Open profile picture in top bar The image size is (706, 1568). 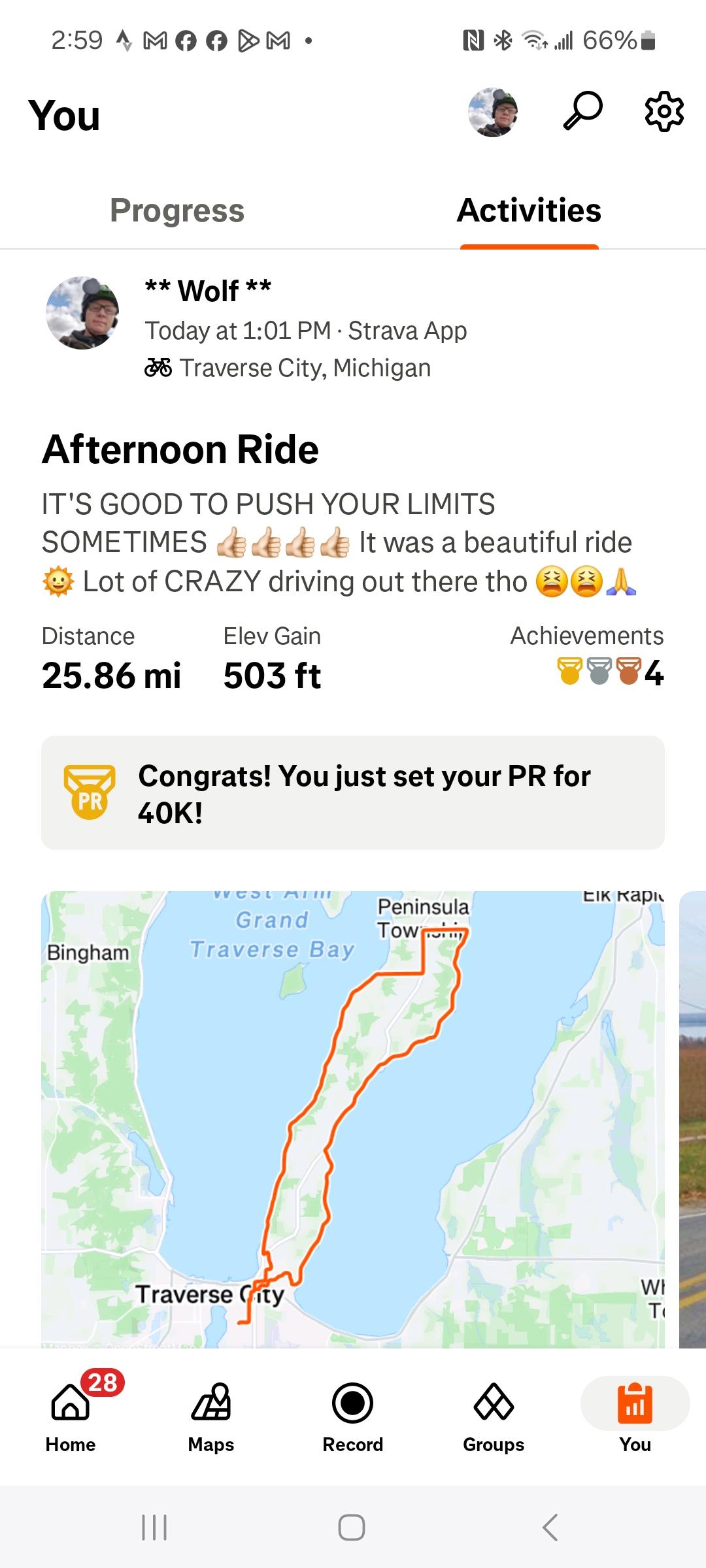point(494,112)
